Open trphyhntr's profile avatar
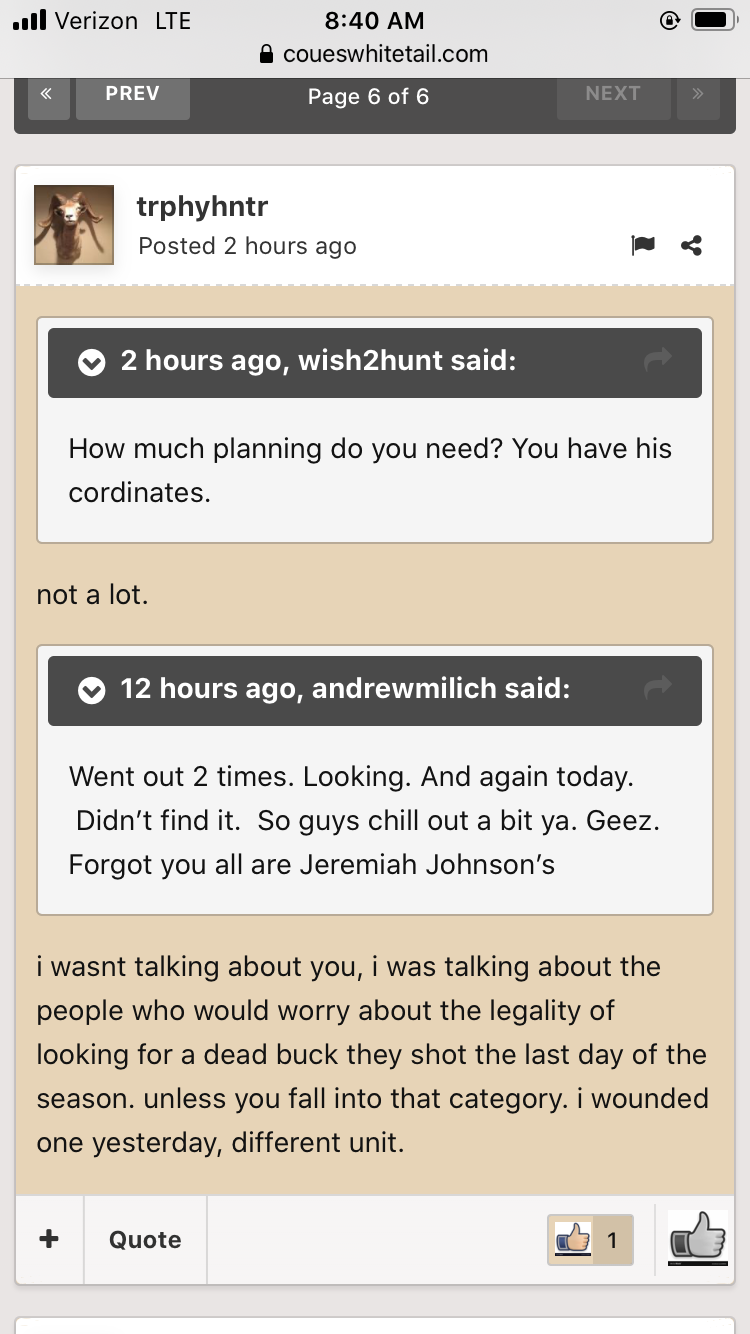The height and width of the screenshot is (1334, 750). pyautogui.click(x=74, y=225)
